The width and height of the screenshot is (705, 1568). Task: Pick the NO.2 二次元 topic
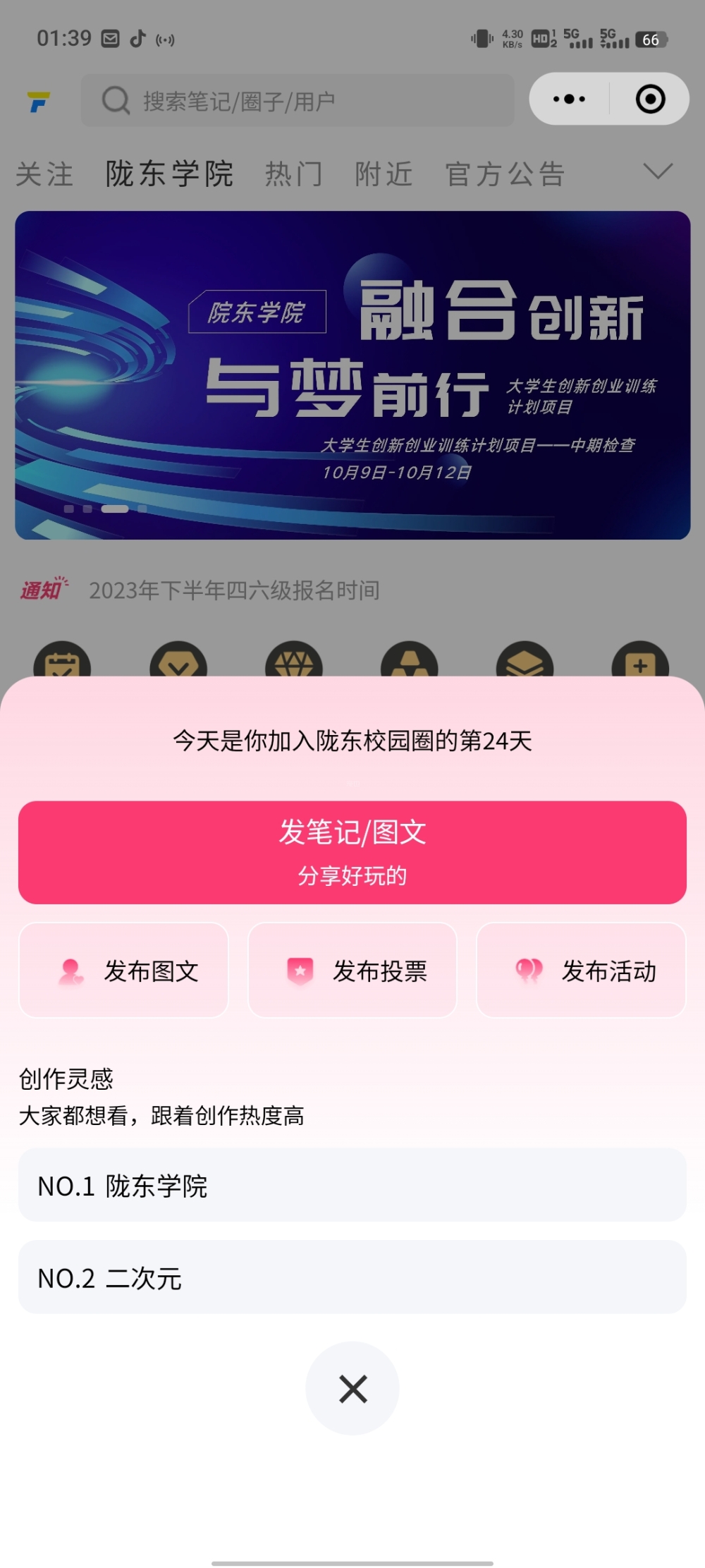352,1277
